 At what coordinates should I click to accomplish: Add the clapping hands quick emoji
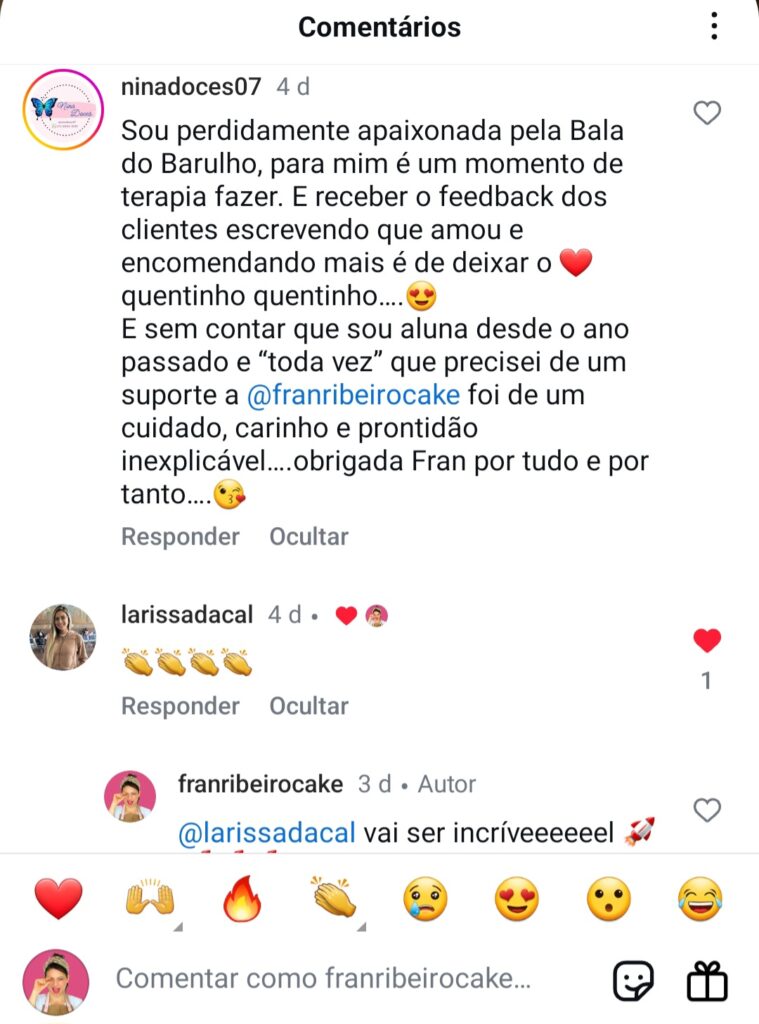[334, 899]
